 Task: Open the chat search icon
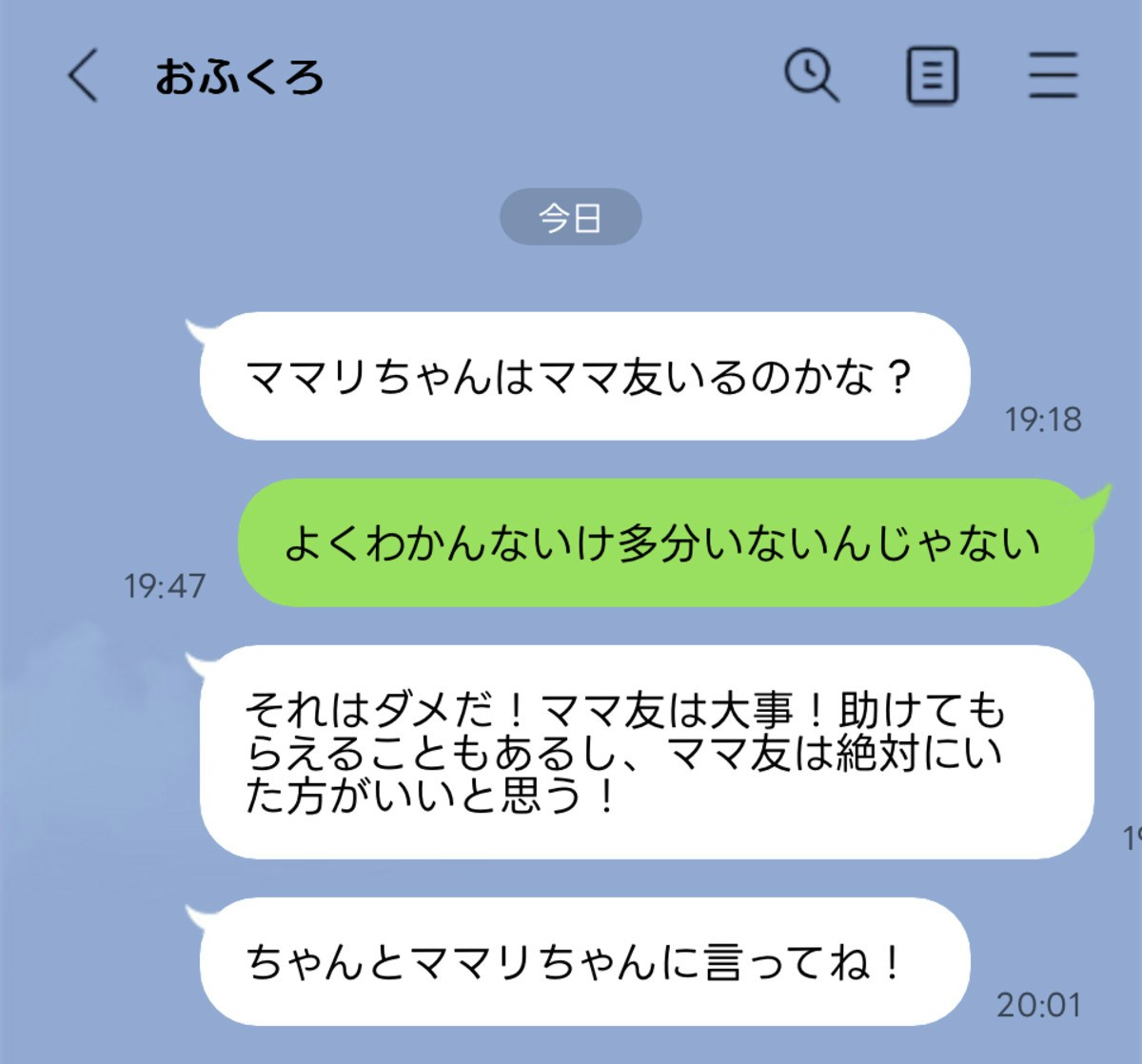811,76
